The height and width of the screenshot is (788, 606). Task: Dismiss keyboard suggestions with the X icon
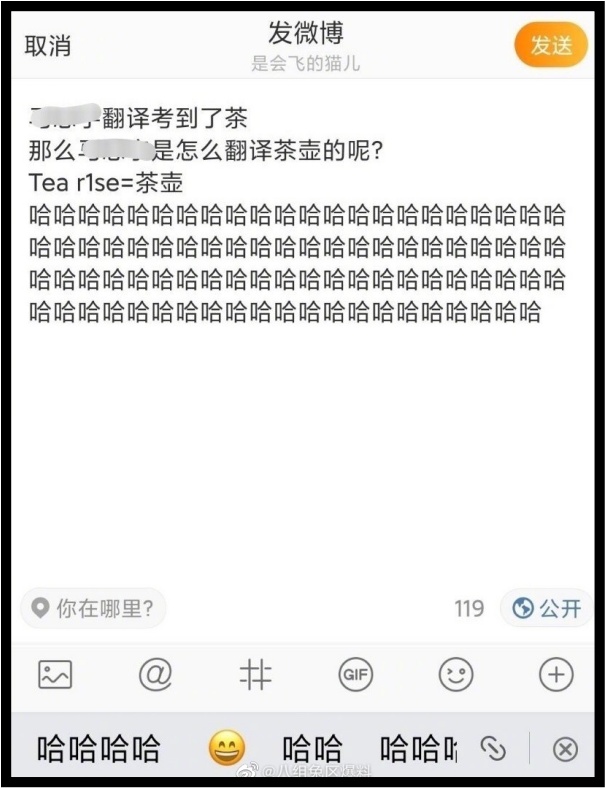pyautogui.click(x=565, y=749)
